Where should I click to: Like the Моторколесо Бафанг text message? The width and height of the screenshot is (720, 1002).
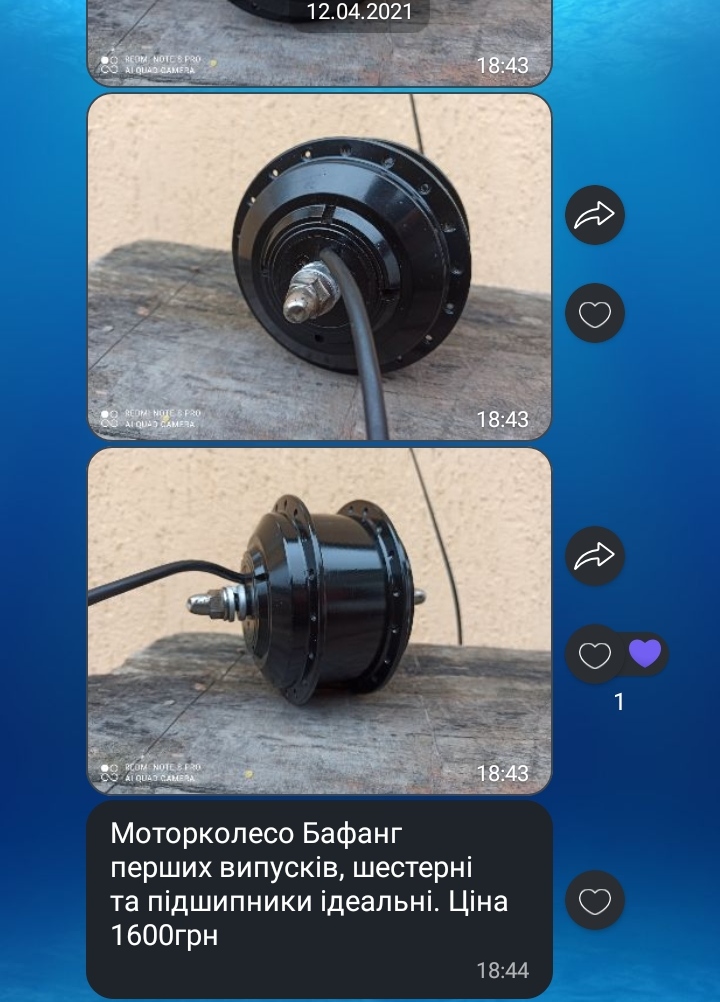tap(595, 901)
